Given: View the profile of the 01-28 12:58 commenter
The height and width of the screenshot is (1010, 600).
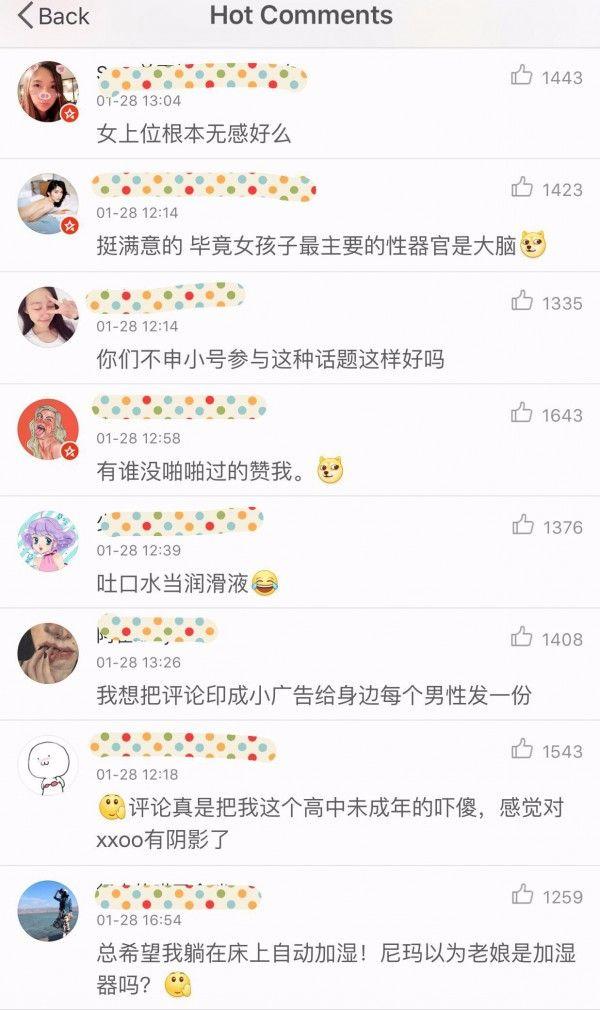Looking at the screenshot, I should click(x=48, y=429).
